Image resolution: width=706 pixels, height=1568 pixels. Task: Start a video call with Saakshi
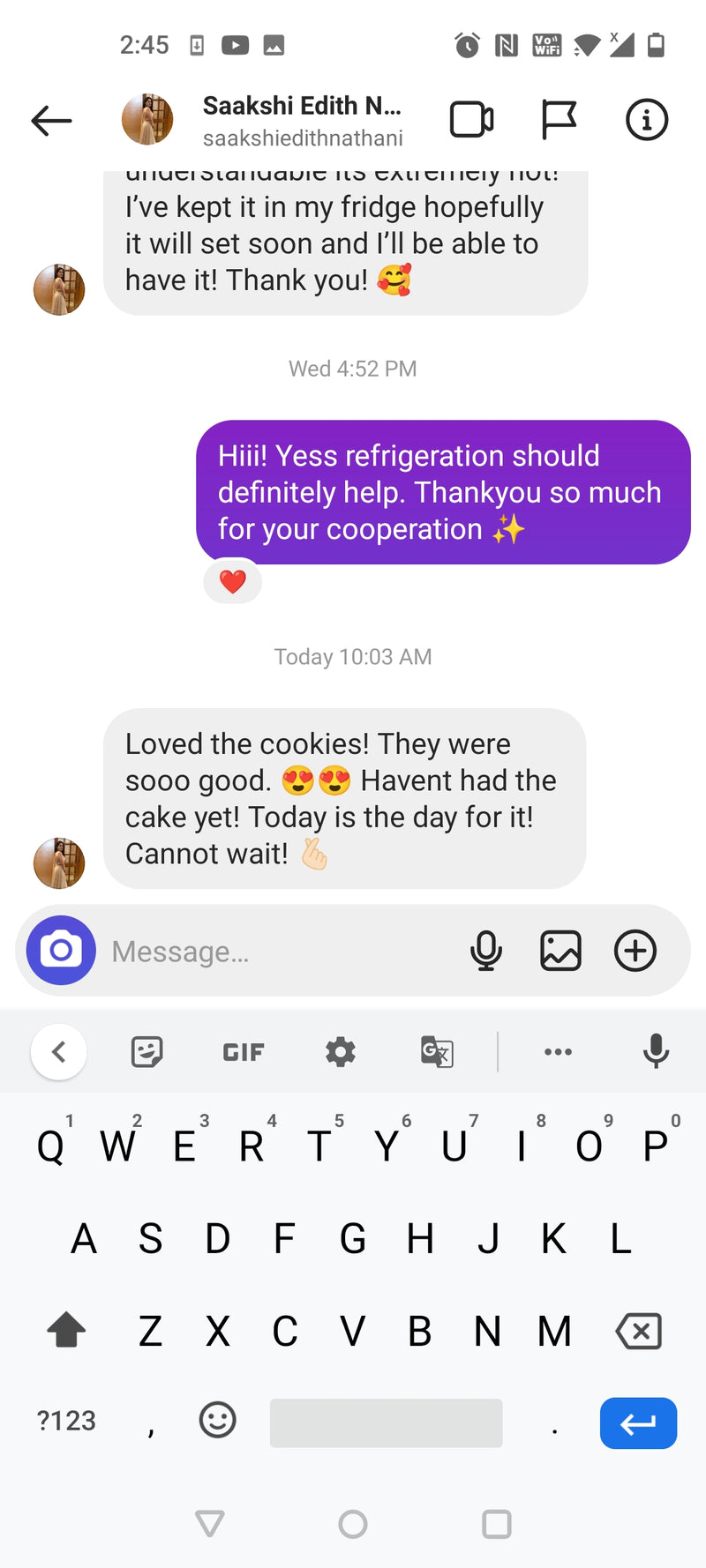(x=471, y=120)
